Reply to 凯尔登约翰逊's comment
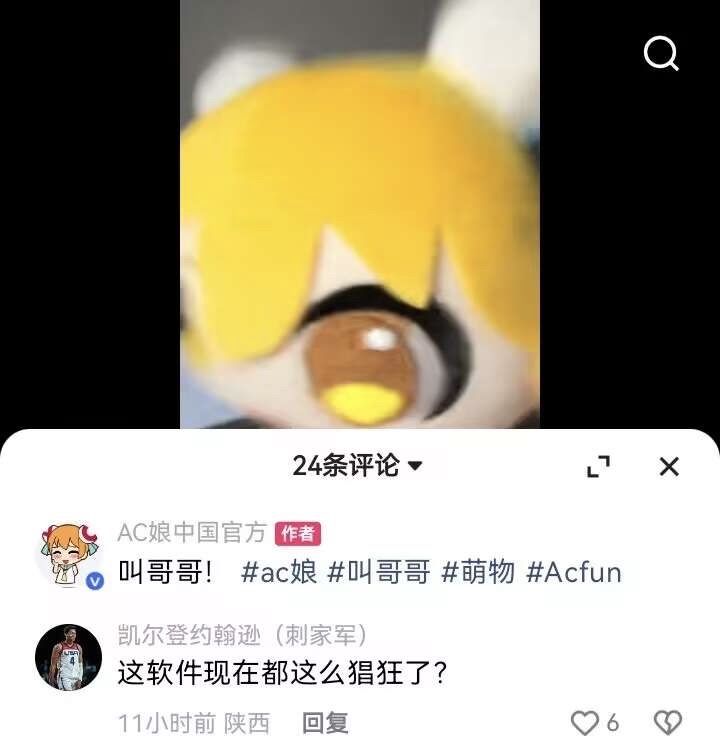Screen dimensions: 720x747 coord(325,723)
